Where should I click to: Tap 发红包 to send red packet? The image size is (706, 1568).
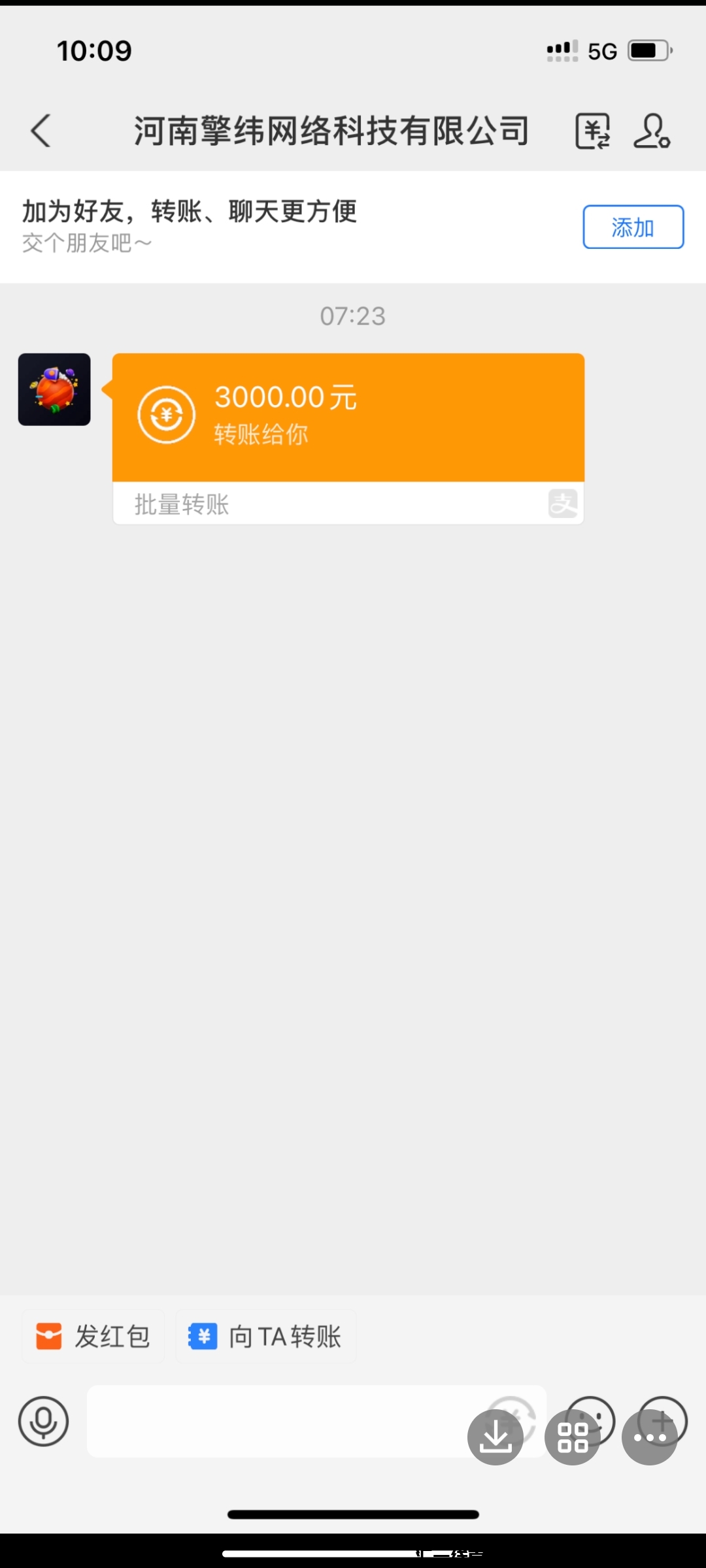pyautogui.click(x=93, y=1337)
